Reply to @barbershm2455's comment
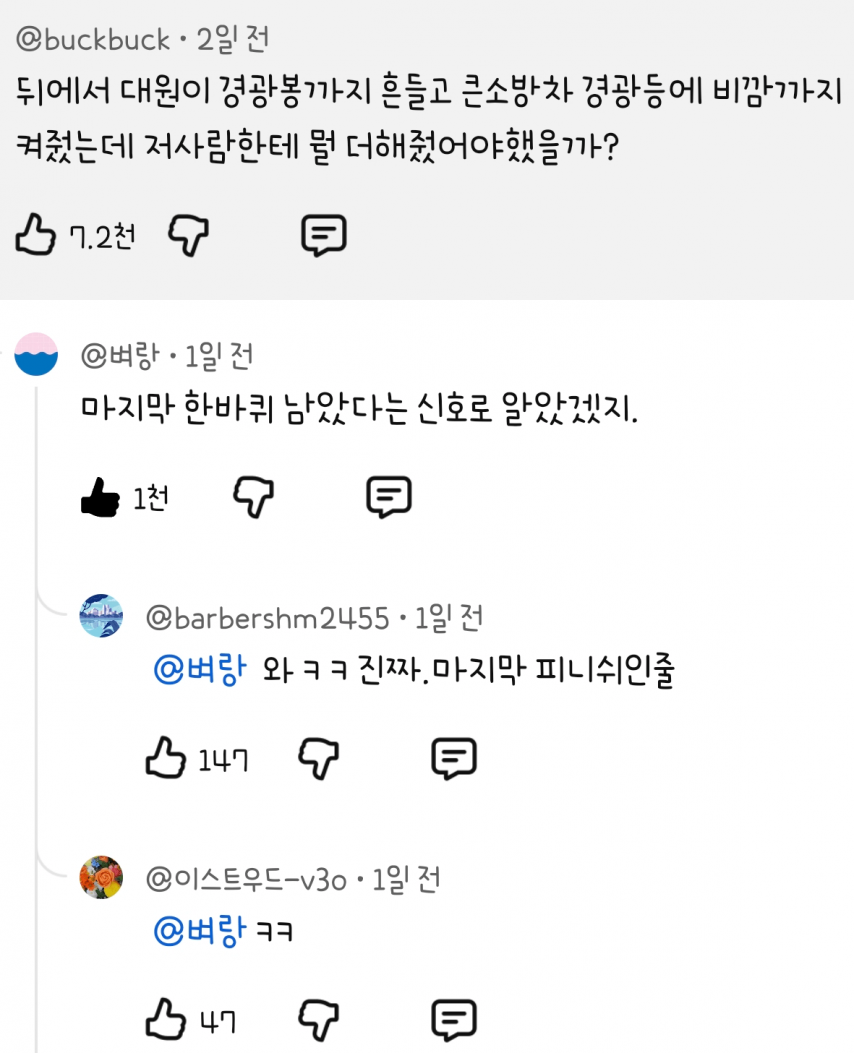The height and width of the screenshot is (1053, 854). pyautogui.click(x=453, y=759)
